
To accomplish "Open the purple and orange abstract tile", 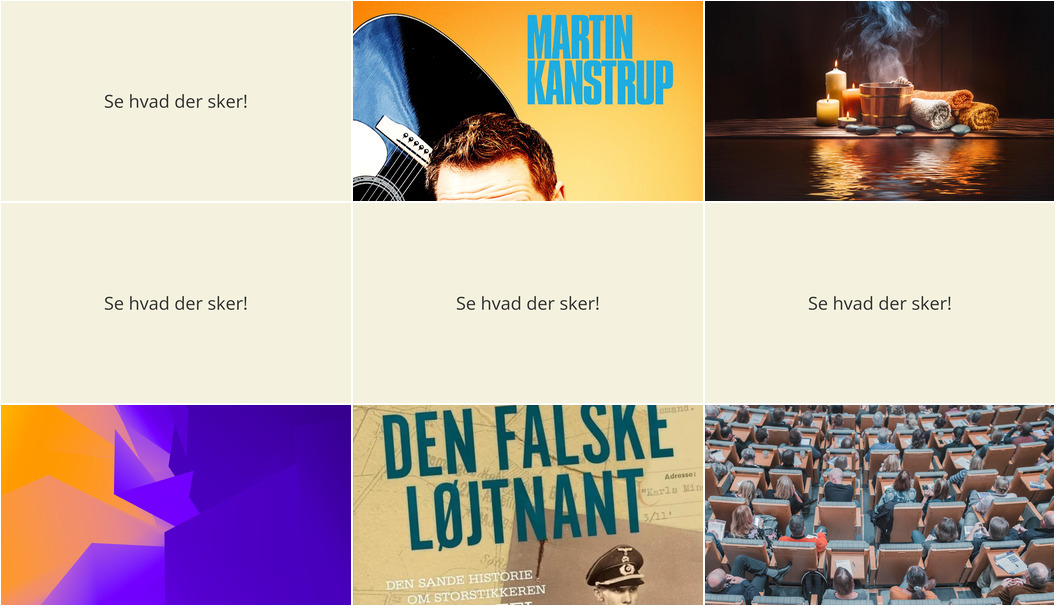I will pyautogui.click(x=176, y=504).
